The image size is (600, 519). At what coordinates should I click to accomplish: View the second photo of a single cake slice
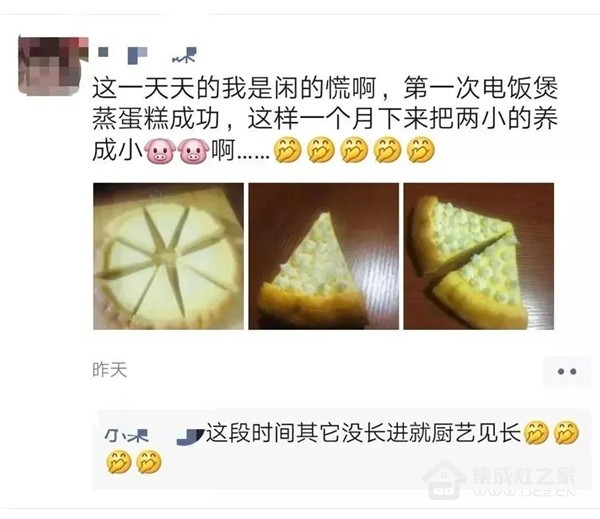click(x=323, y=256)
